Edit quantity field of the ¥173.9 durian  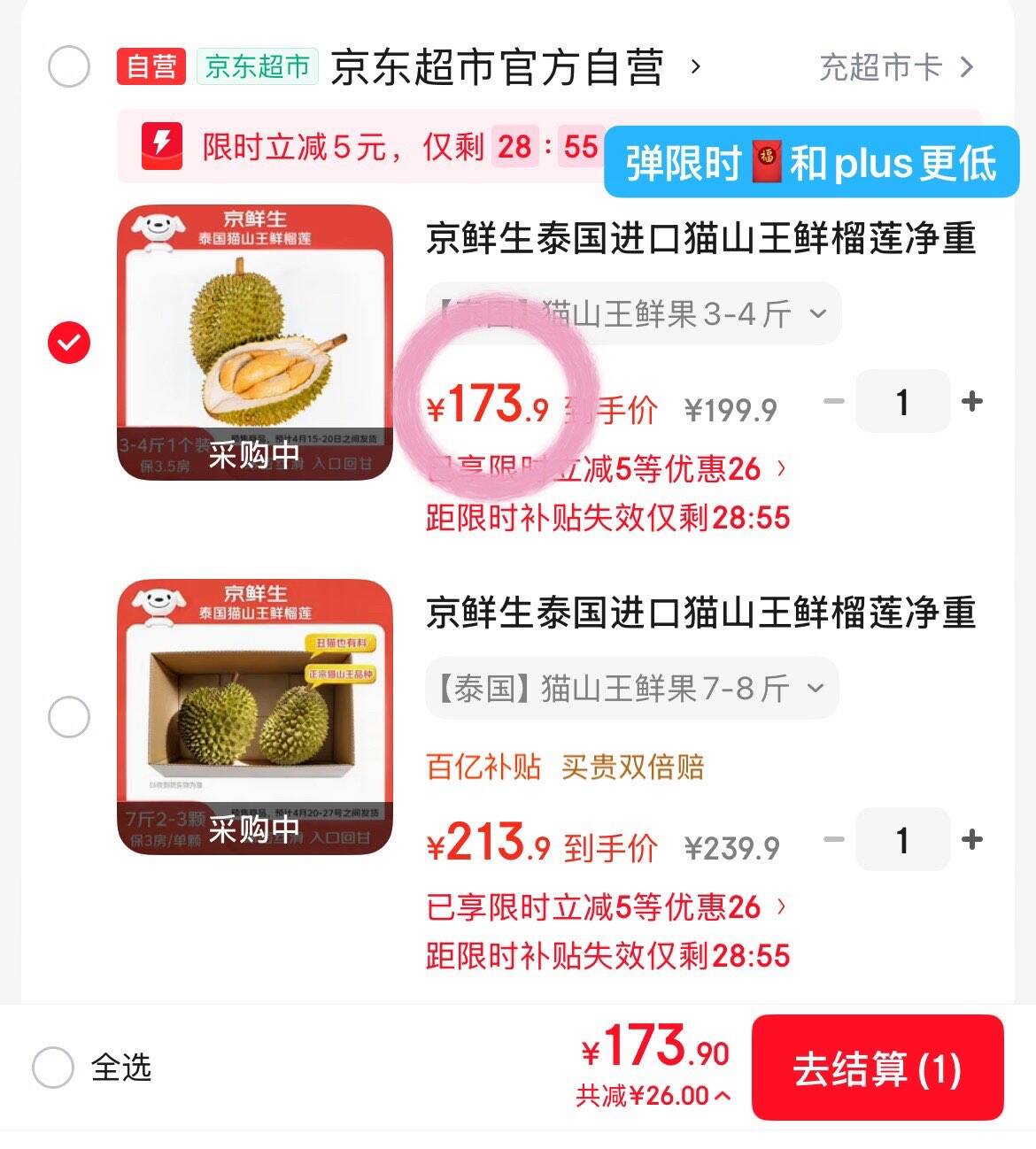pos(902,402)
